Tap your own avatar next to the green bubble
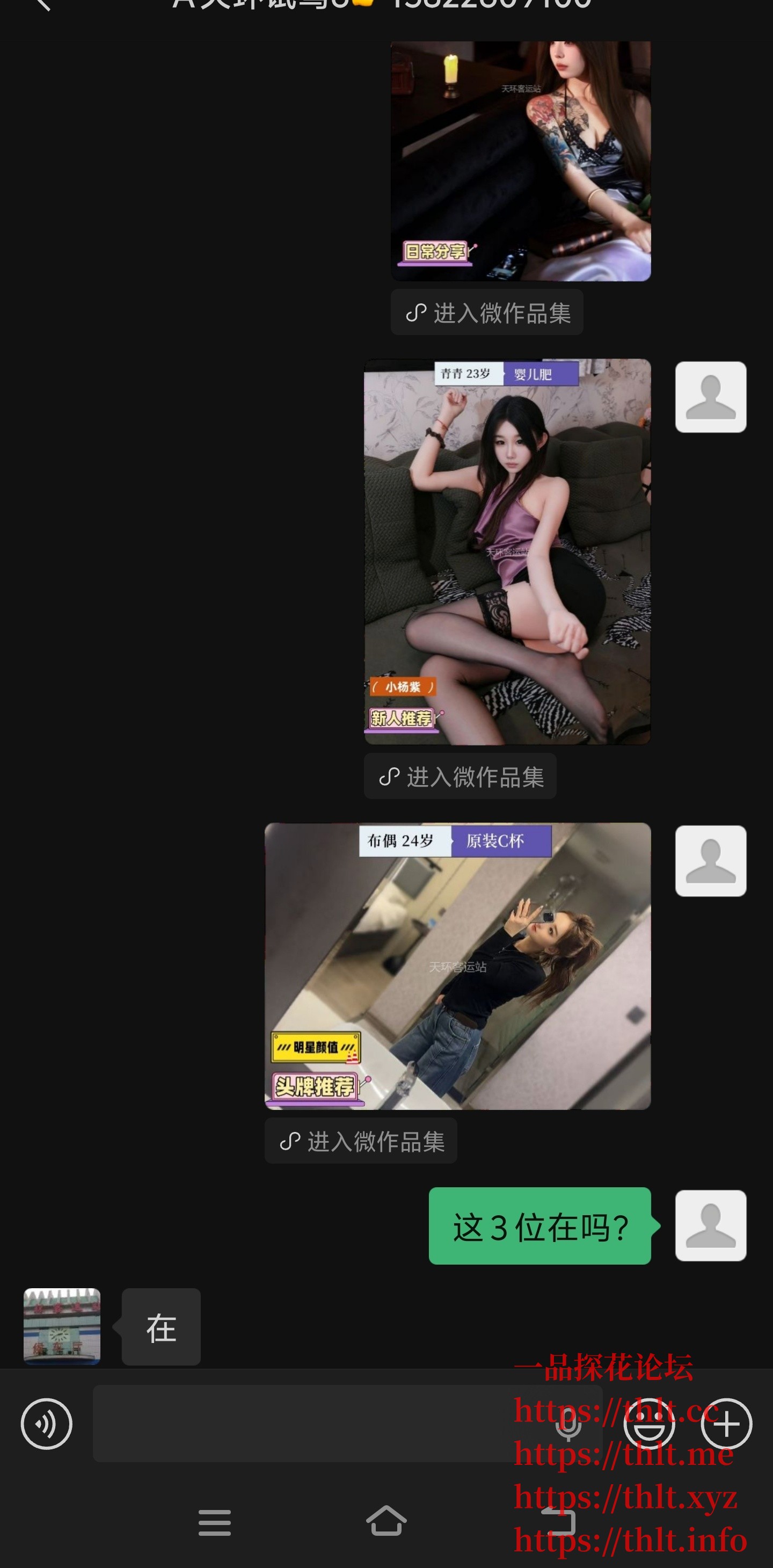The height and width of the screenshot is (1568, 773). [x=710, y=1226]
